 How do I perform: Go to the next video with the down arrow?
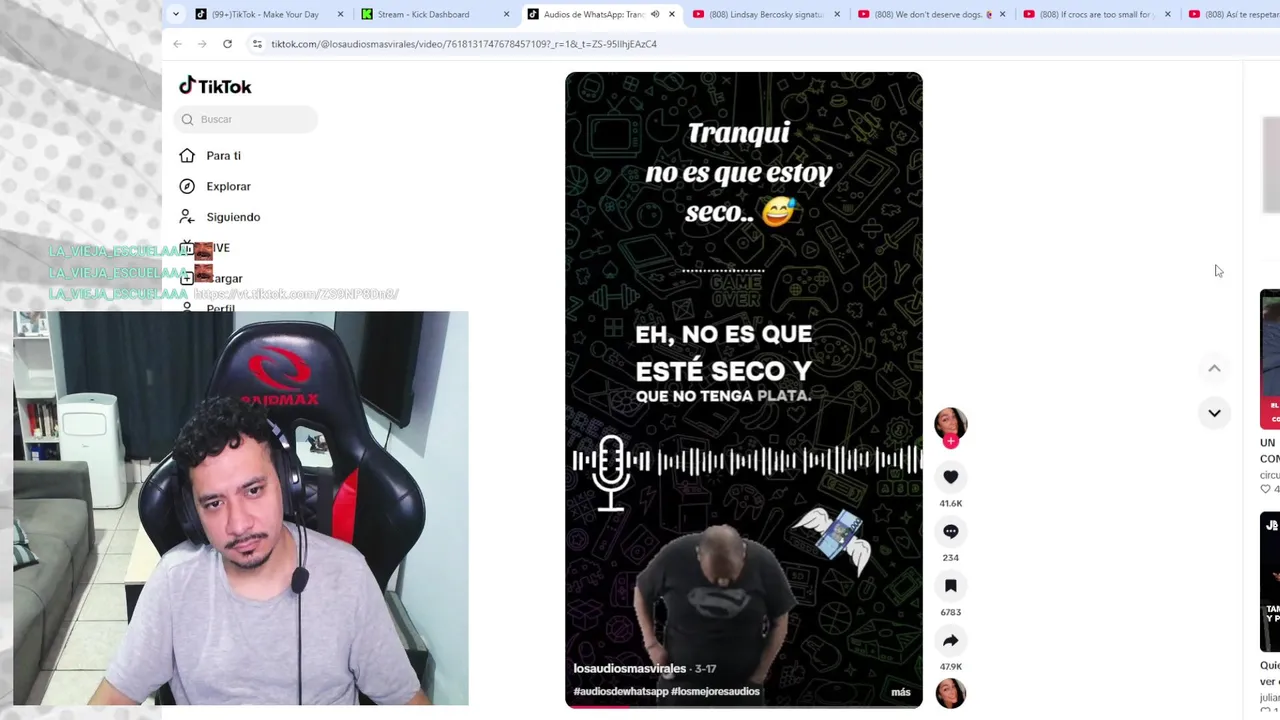[x=1214, y=413]
